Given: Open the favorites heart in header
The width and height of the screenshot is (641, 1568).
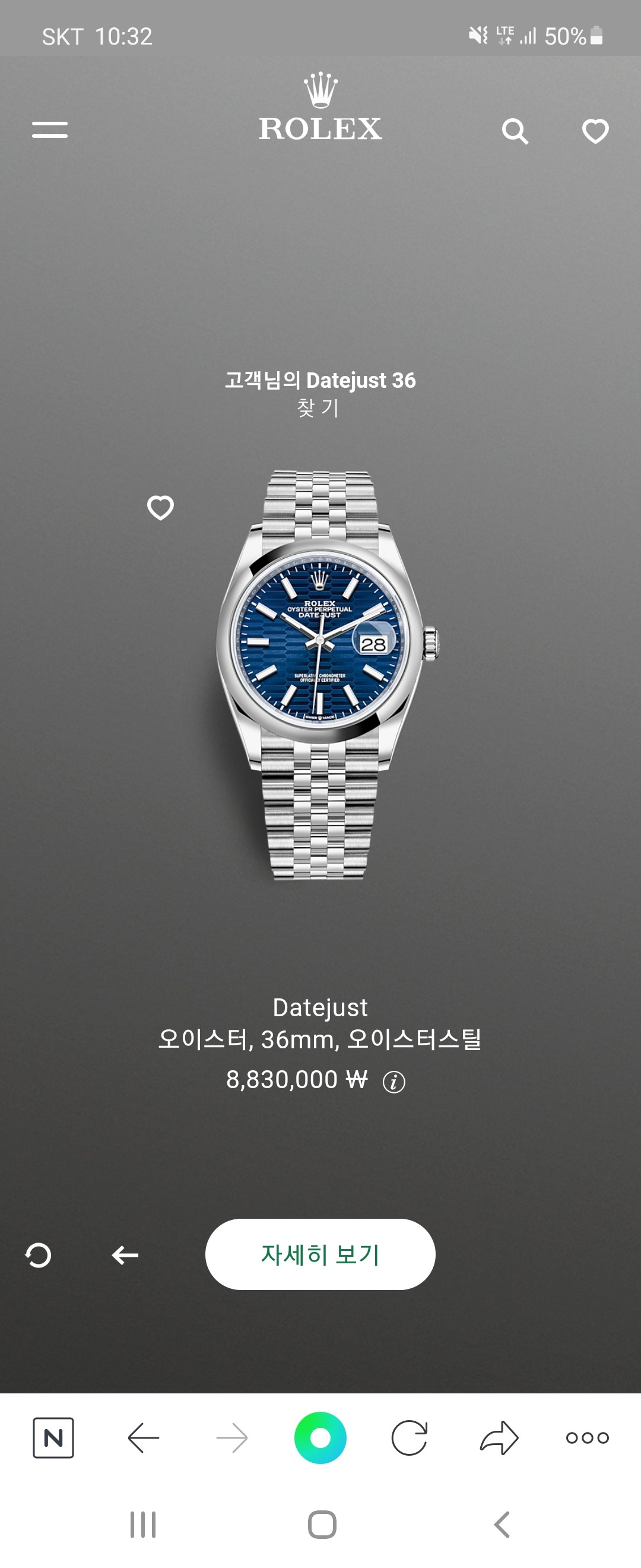Looking at the screenshot, I should click(595, 131).
